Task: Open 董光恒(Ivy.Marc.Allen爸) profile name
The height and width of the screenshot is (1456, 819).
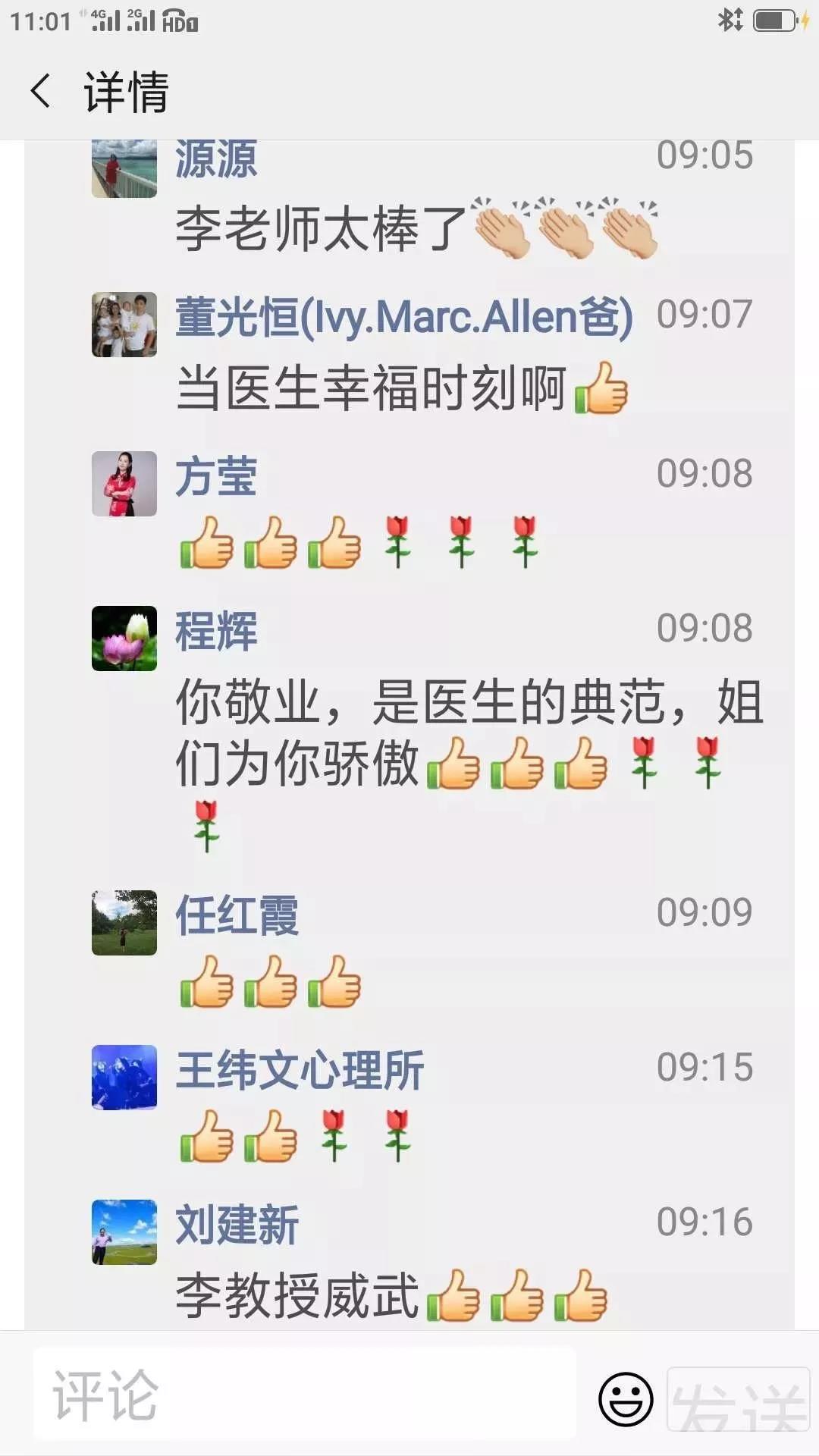Action: tap(403, 317)
